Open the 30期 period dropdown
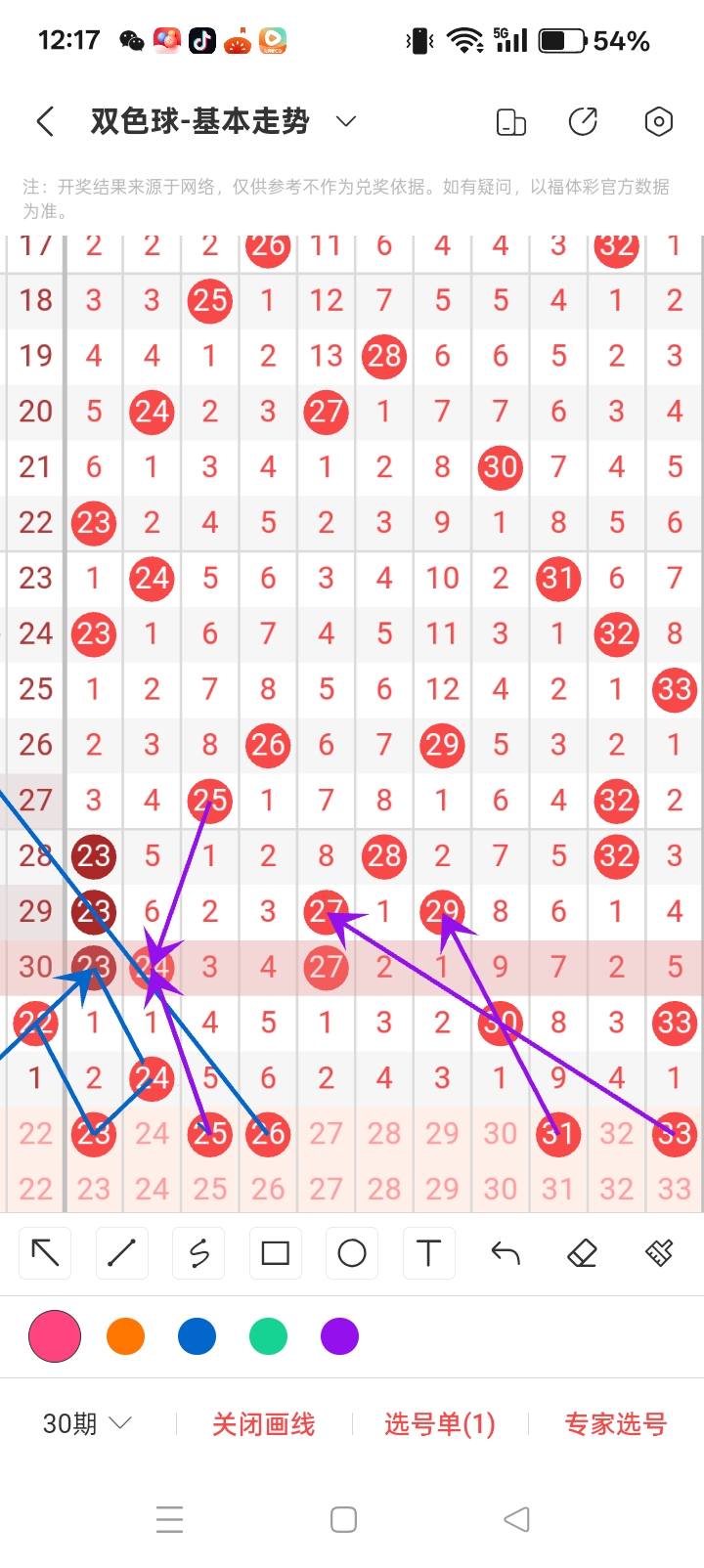Screen dimensions: 704x1568 pos(87,1423)
